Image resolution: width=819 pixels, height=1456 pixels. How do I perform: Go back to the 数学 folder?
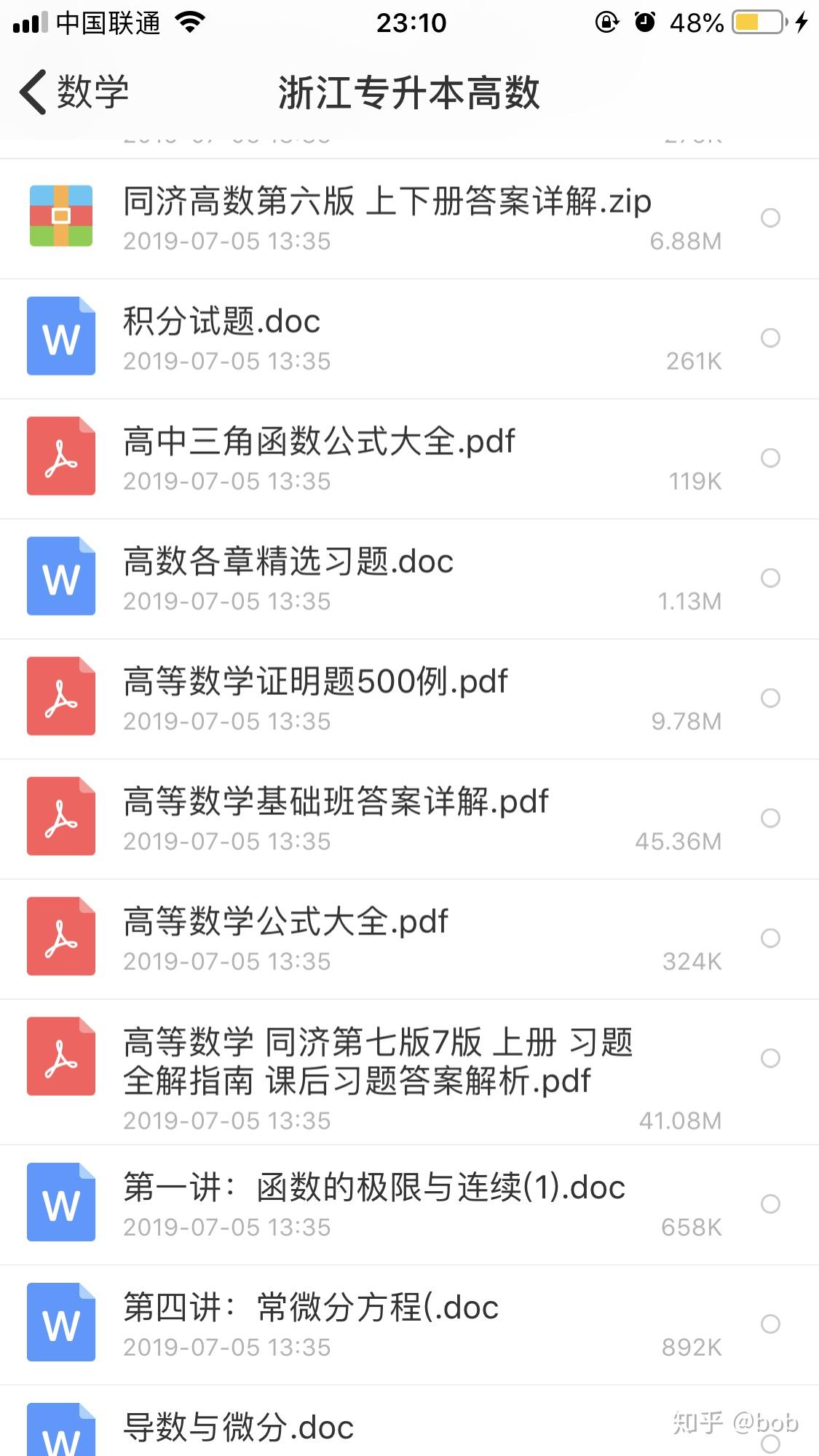[x=74, y=92]
